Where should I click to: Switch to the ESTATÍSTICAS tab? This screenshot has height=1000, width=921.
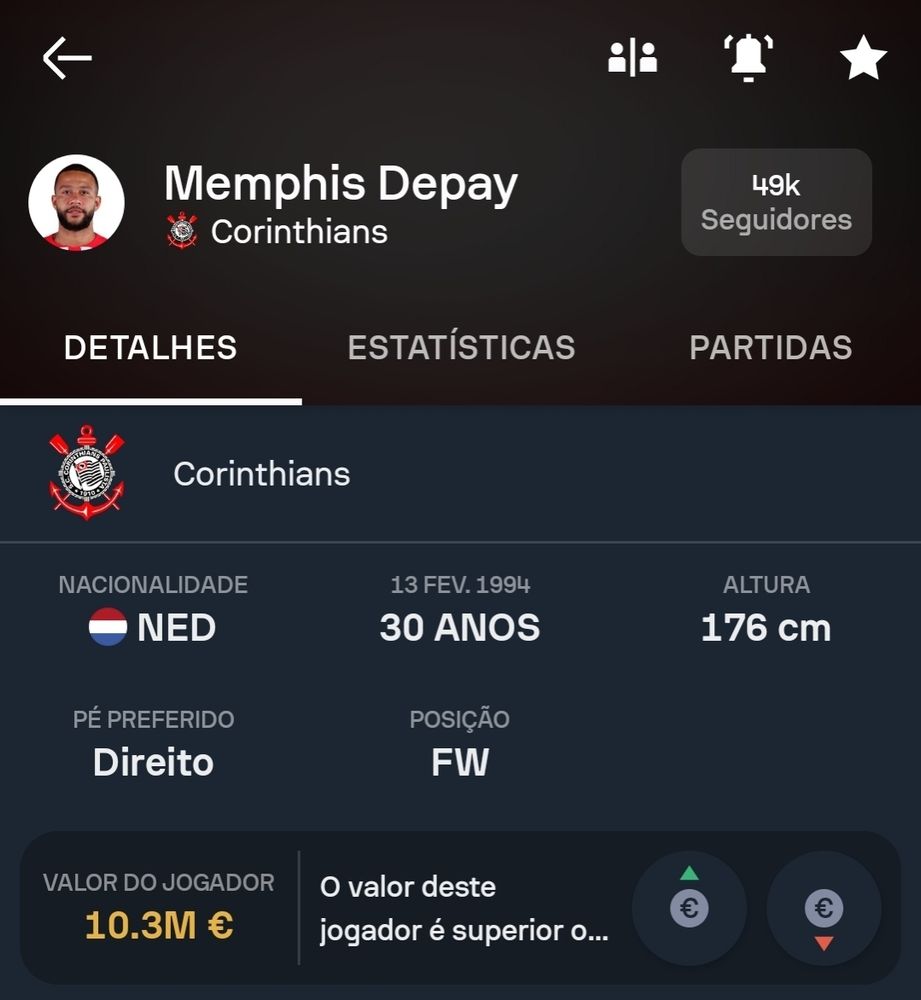pyautogui.click(x=461, y=347)
